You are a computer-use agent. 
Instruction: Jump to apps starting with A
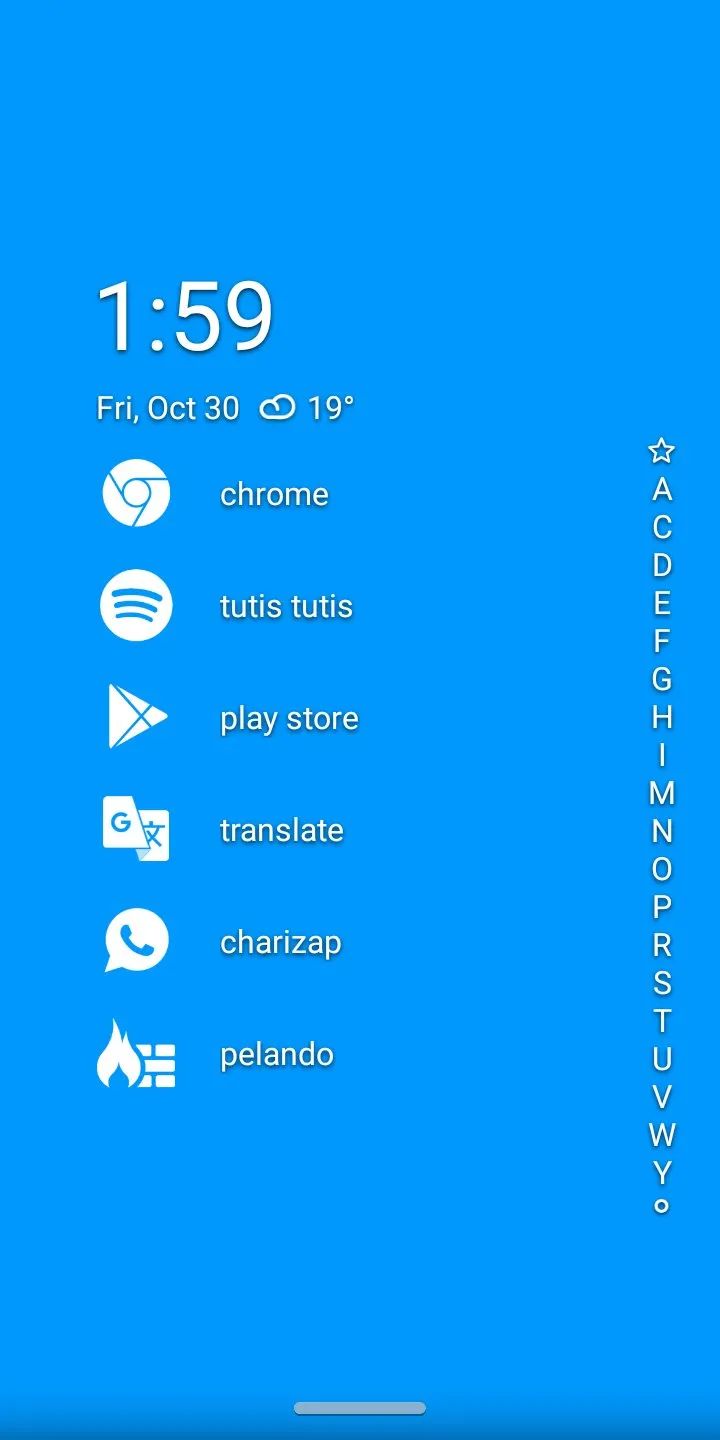tap(661, 490)
